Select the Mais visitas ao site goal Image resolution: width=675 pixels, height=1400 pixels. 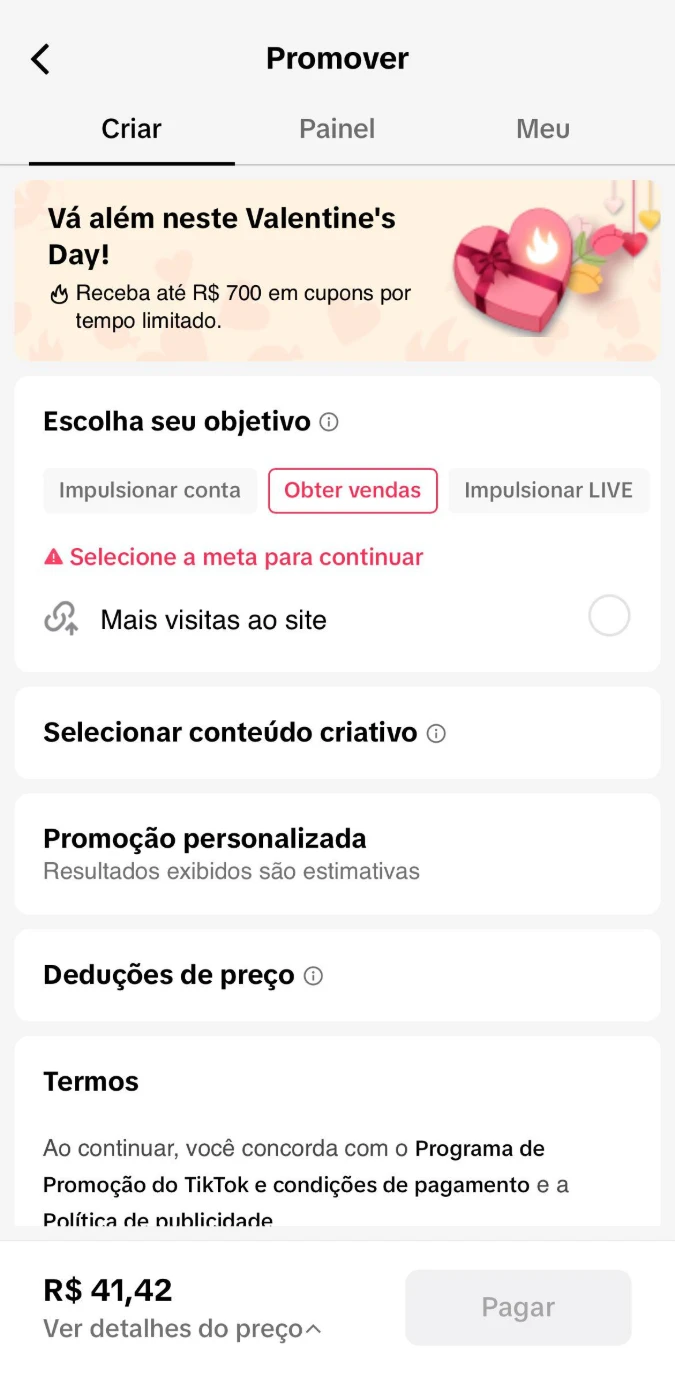(609, 616)
